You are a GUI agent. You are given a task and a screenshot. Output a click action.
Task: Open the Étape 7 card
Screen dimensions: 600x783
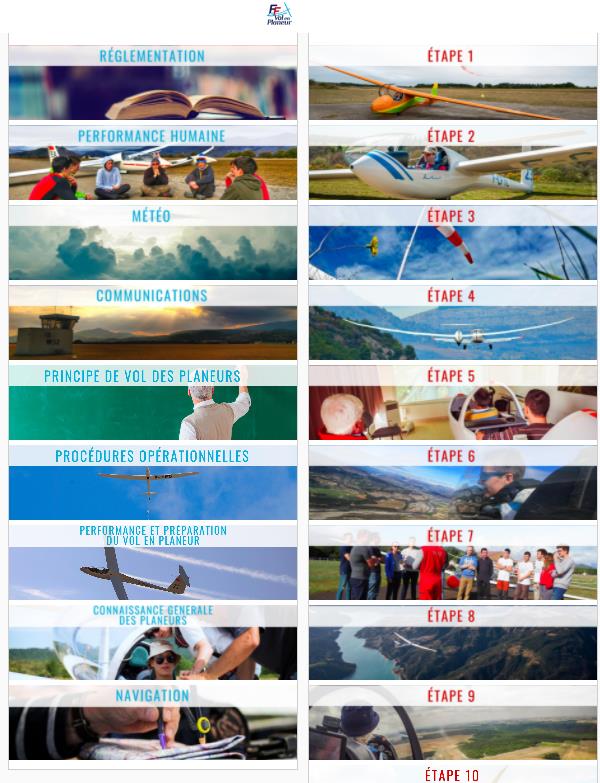point(452,563)
